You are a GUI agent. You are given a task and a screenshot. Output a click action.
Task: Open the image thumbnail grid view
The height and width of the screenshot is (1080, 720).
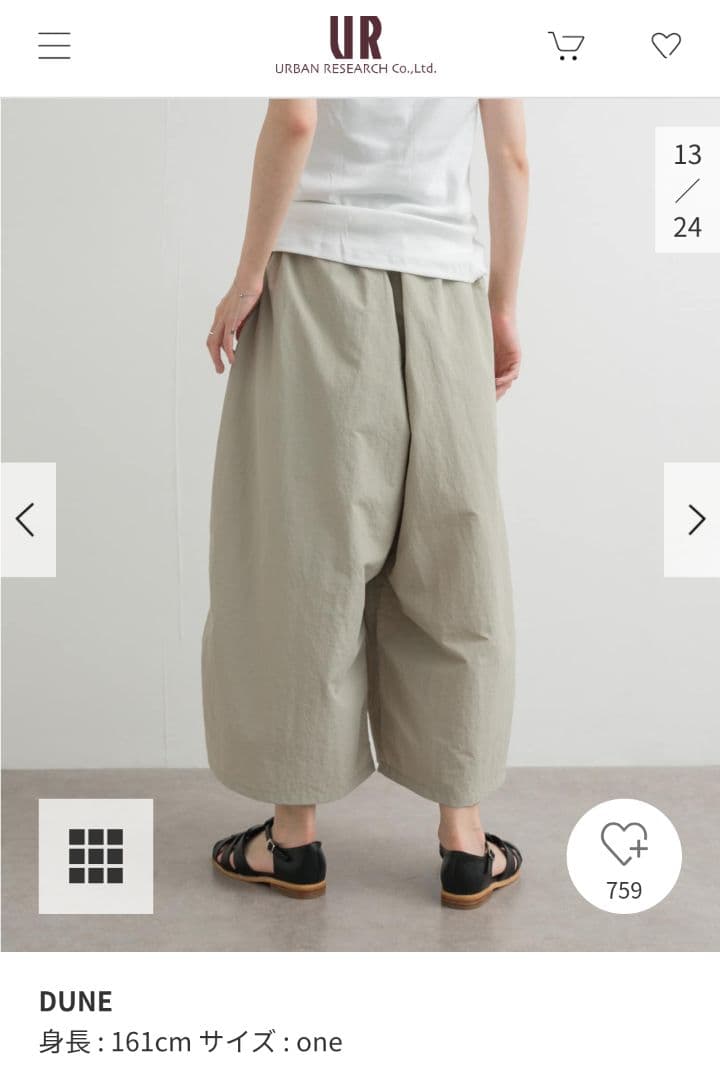click(x=96, y=856)
